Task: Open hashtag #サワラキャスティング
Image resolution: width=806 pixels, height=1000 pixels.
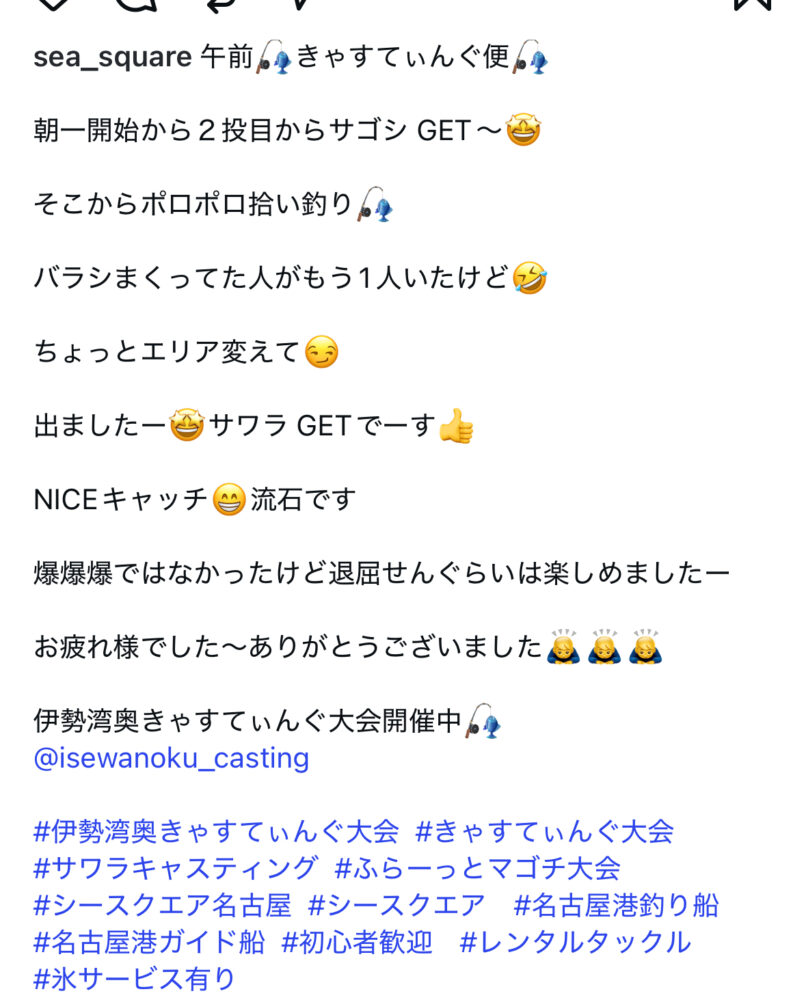Action: click(175, 868)
